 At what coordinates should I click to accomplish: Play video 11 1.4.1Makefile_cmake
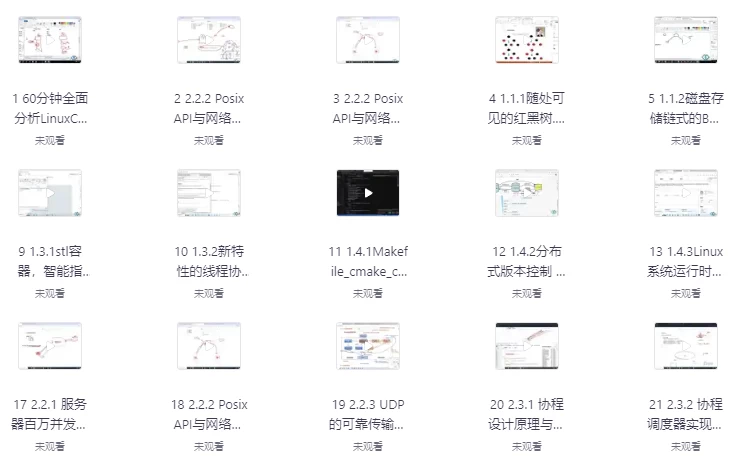click(x=368, y=194)
